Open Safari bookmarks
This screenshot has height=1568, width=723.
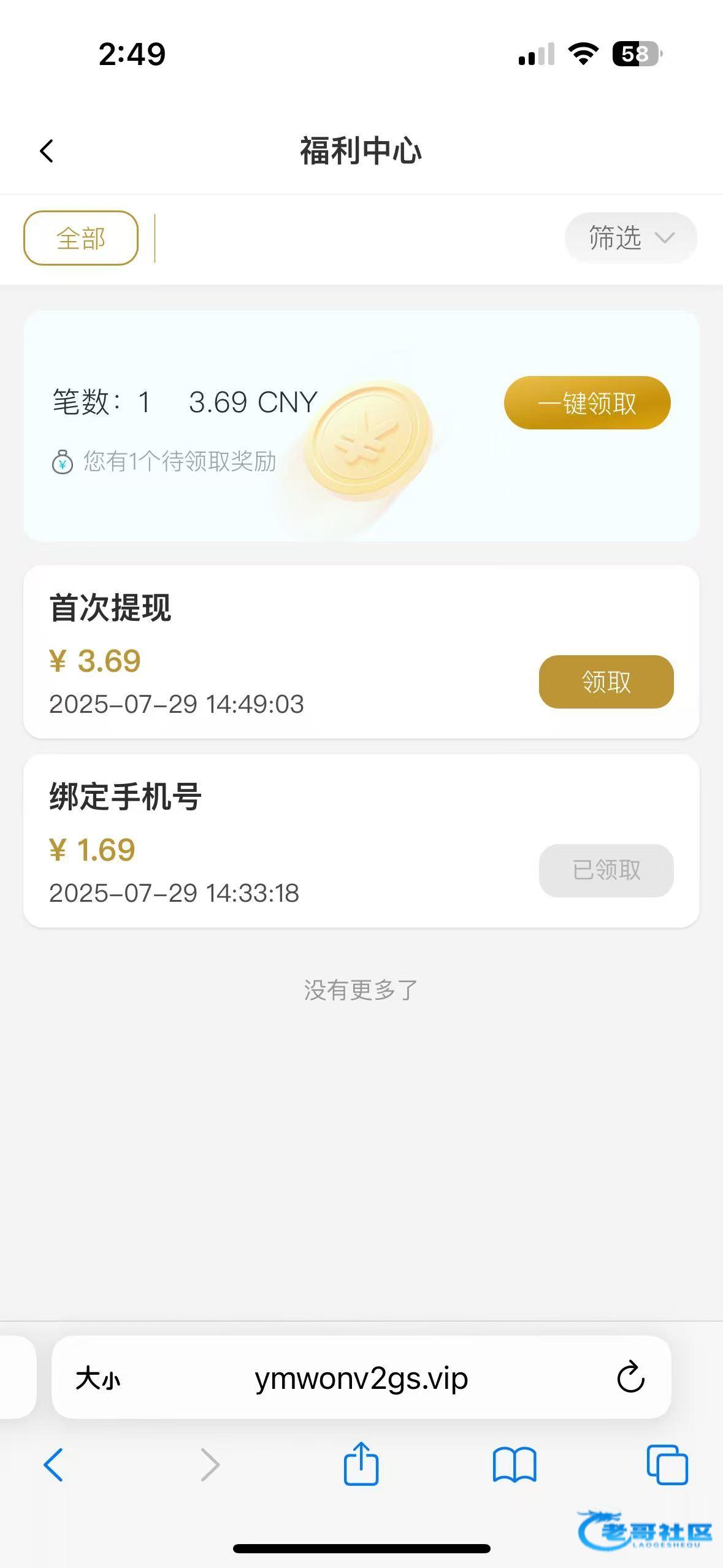click(x=515, y=1464)
